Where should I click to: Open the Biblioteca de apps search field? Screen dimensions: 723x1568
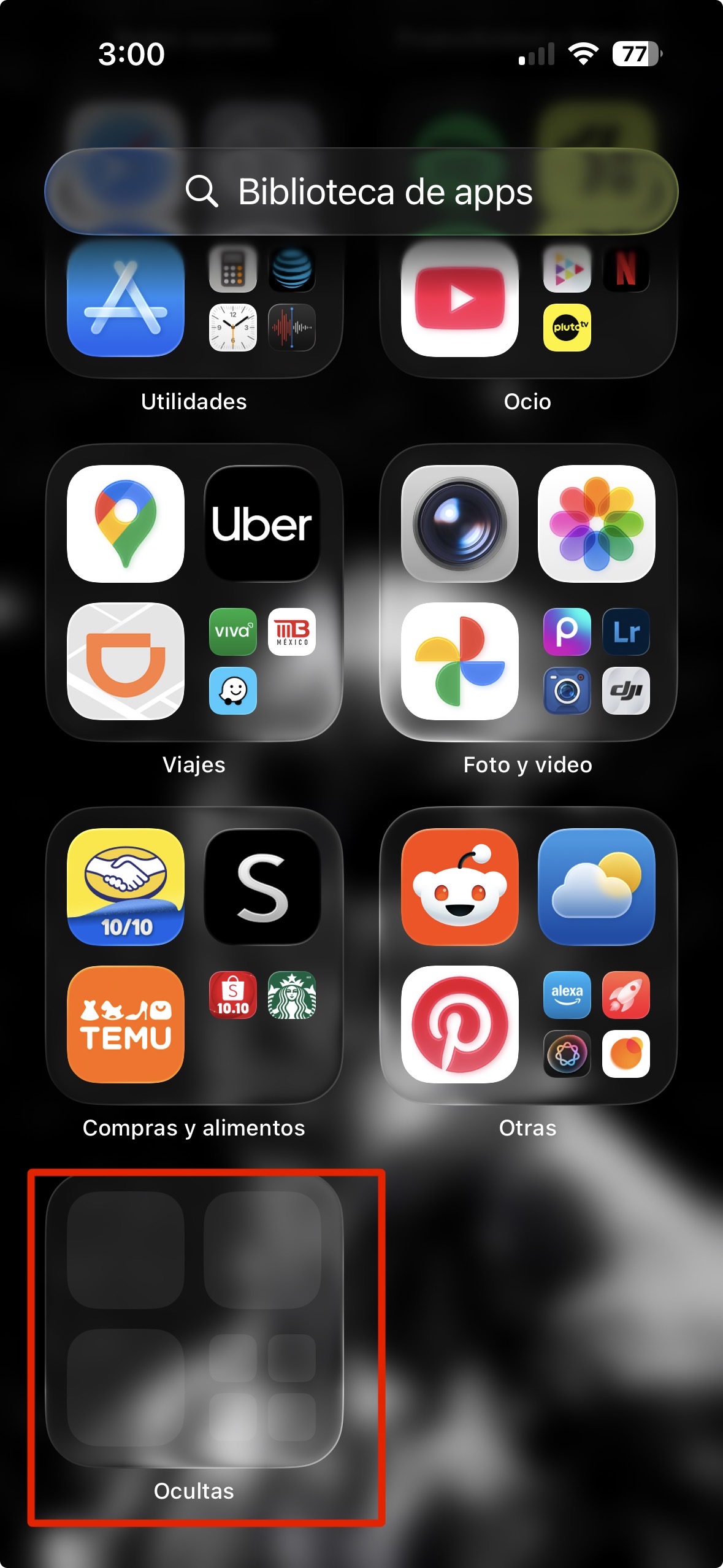tap(361, 191)
